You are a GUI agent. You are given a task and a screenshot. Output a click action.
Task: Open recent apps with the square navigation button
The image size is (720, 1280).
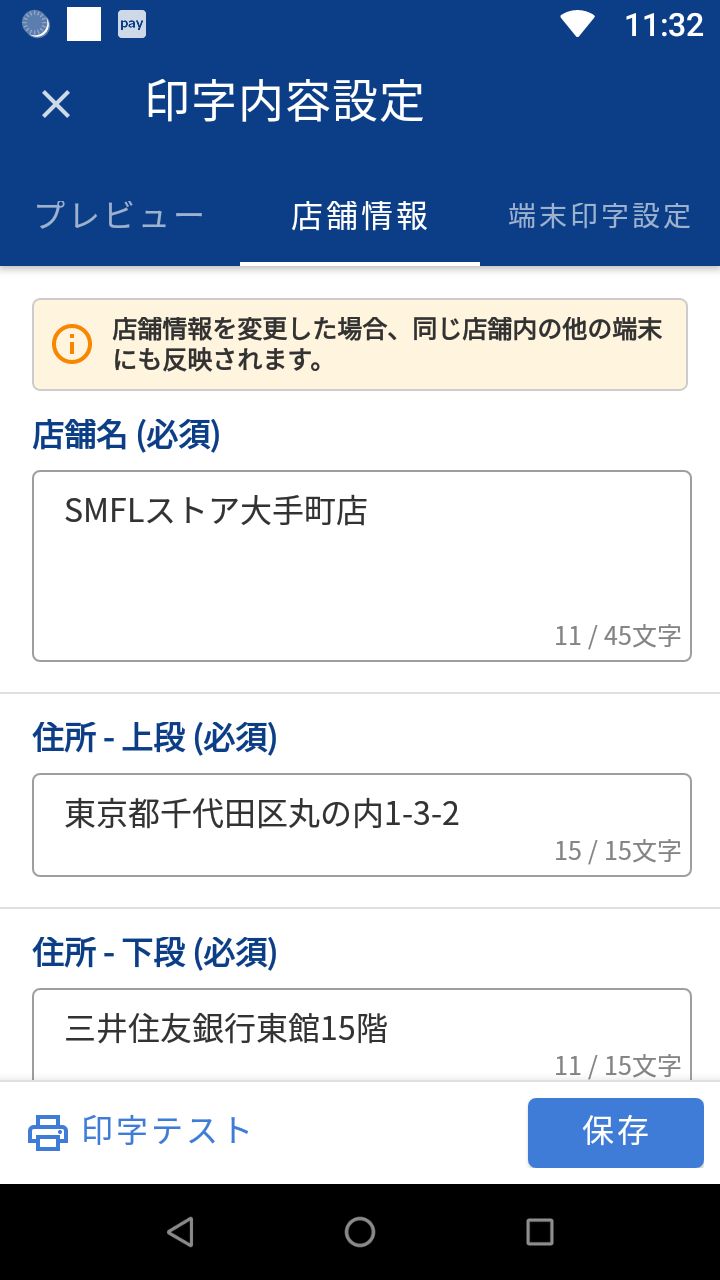pos(539,1232)
